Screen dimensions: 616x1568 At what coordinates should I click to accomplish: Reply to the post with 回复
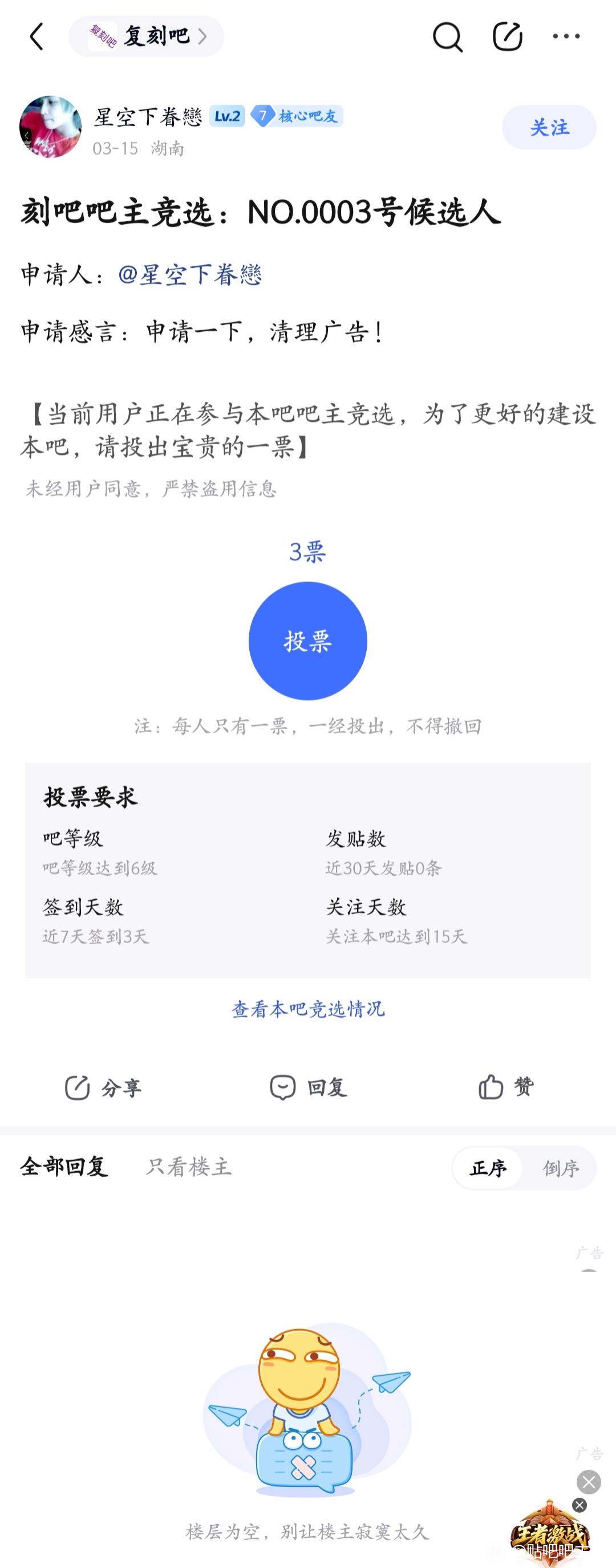308,1087
